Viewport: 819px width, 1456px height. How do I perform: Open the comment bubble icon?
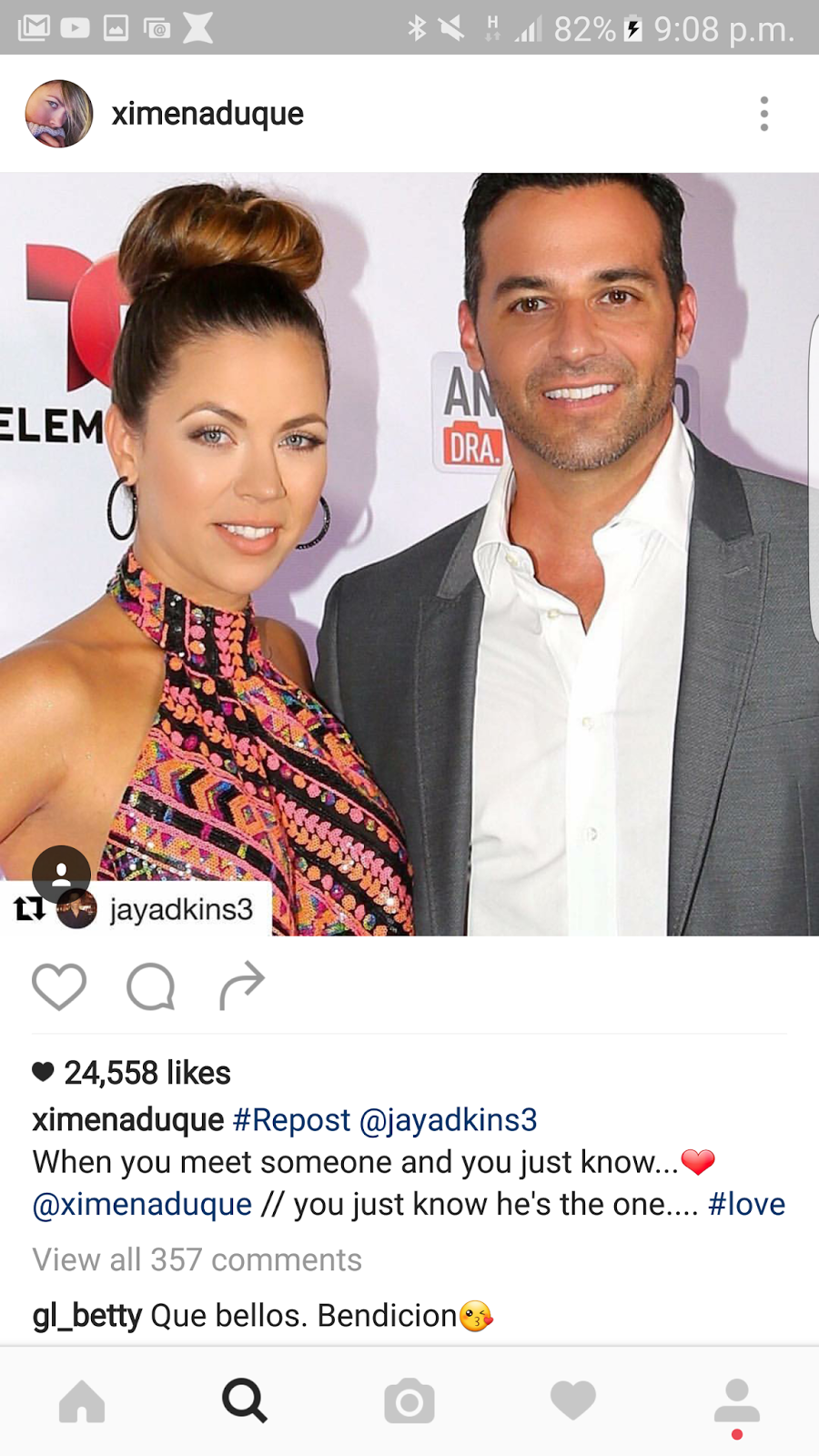point(150,986)
